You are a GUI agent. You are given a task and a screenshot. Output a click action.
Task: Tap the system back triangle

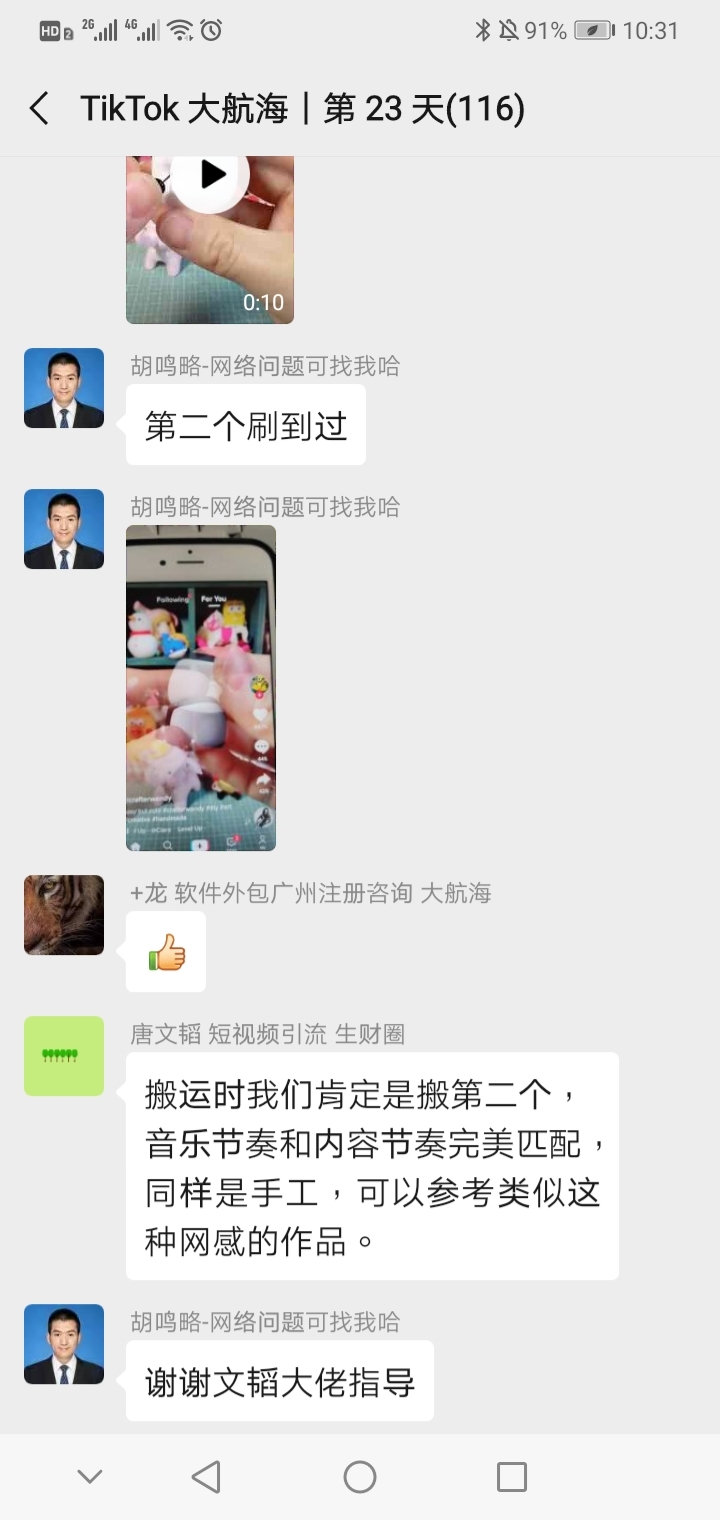coord(206,1477)
